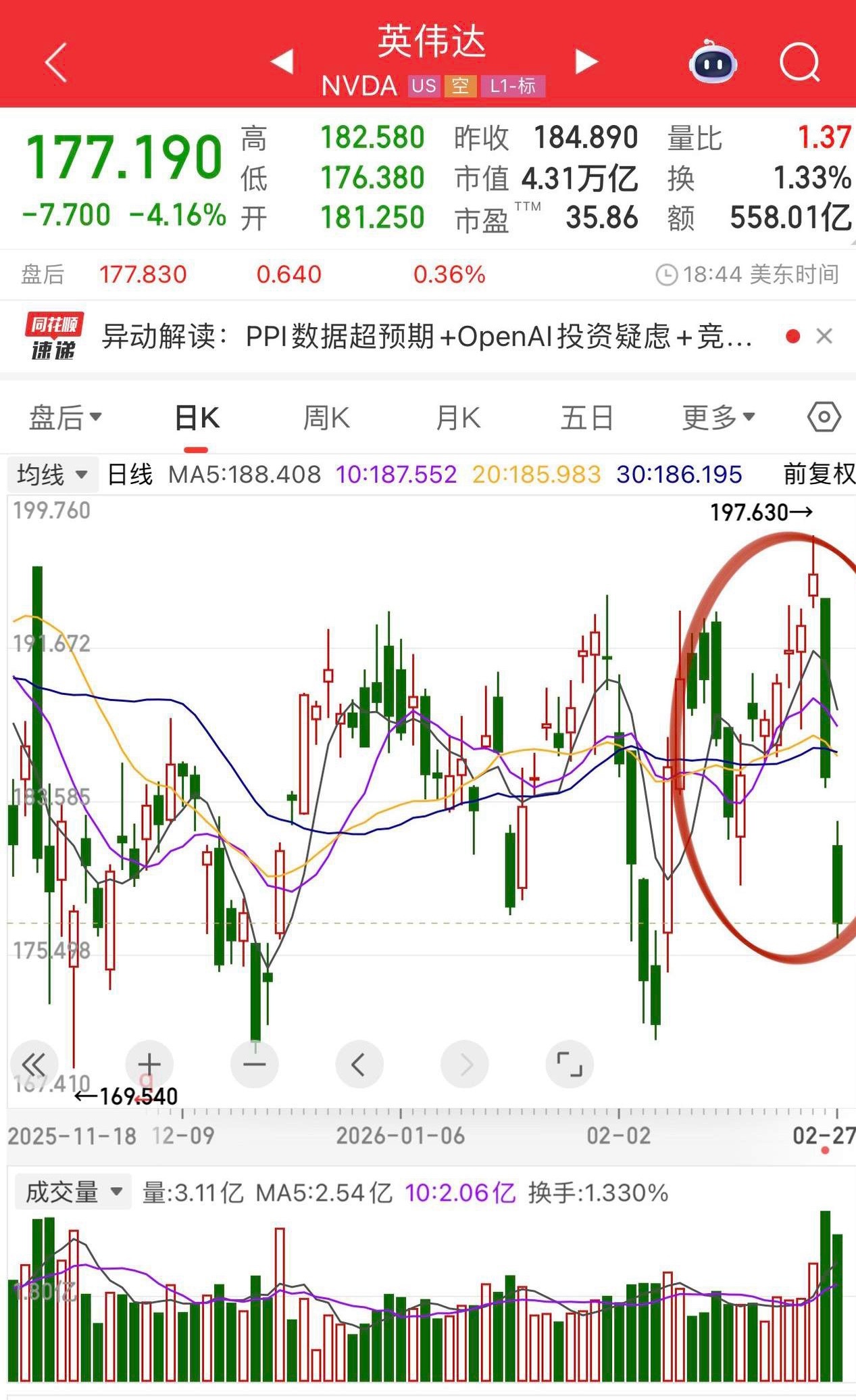Open chart settings via gear icon

[x=824, y=417]
